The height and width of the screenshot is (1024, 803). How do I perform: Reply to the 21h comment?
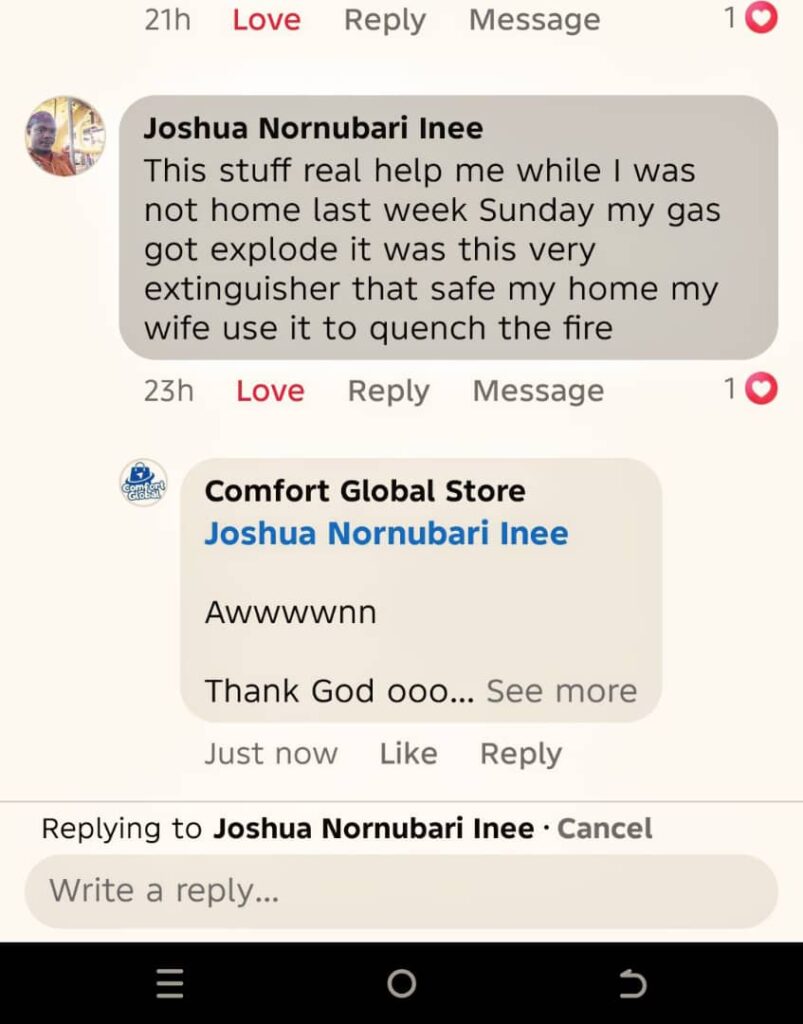pos(384,19)
